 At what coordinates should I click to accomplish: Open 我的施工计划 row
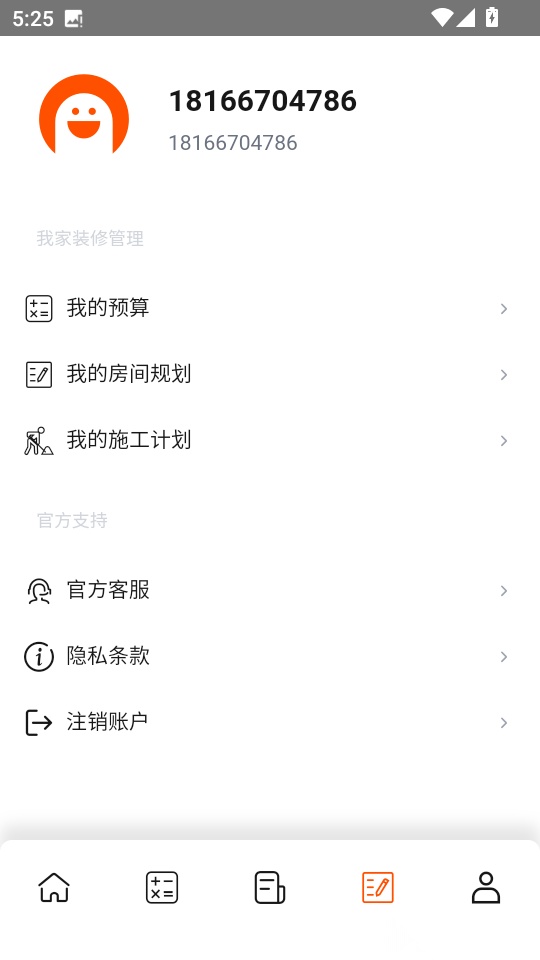pos(270,440)
